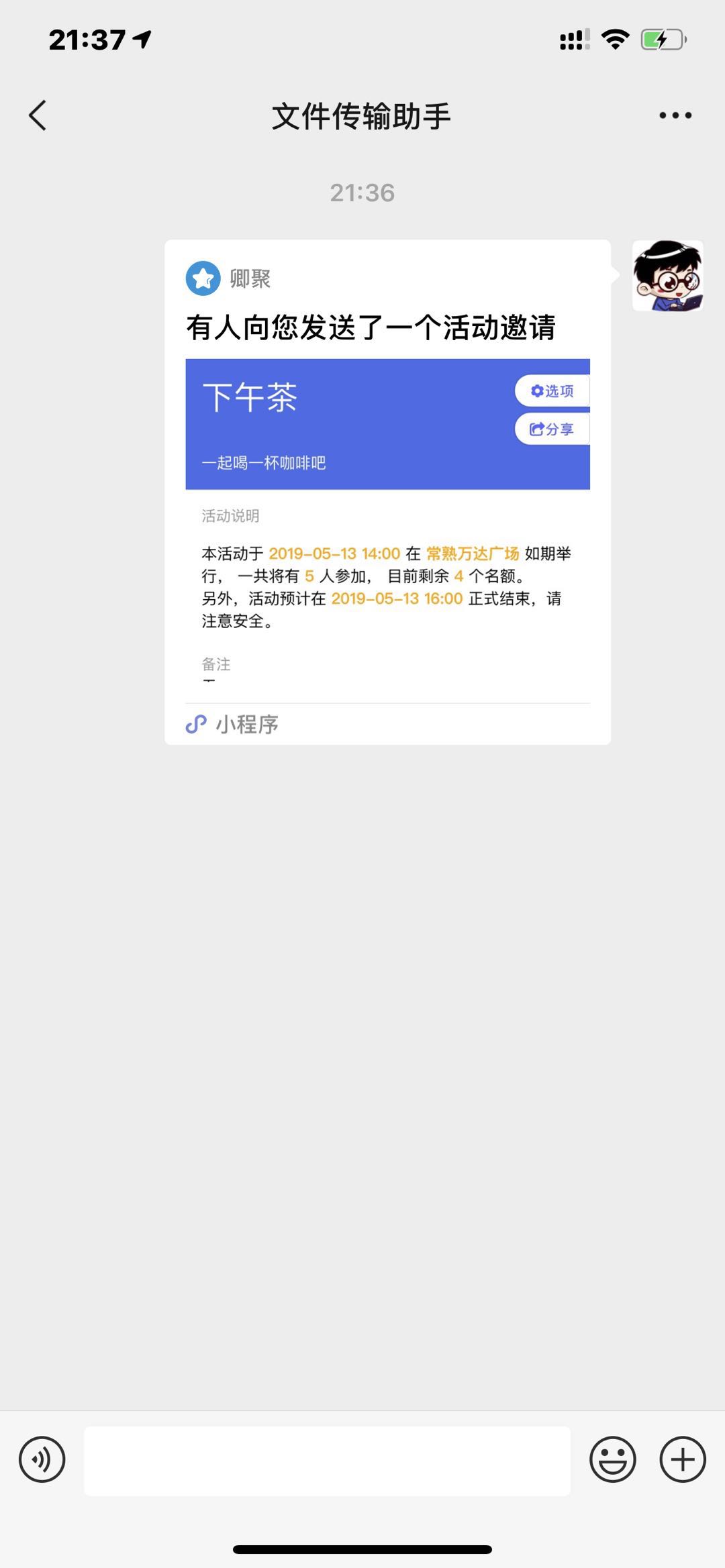
Task: Focus the message text field
Action: 327,1460
